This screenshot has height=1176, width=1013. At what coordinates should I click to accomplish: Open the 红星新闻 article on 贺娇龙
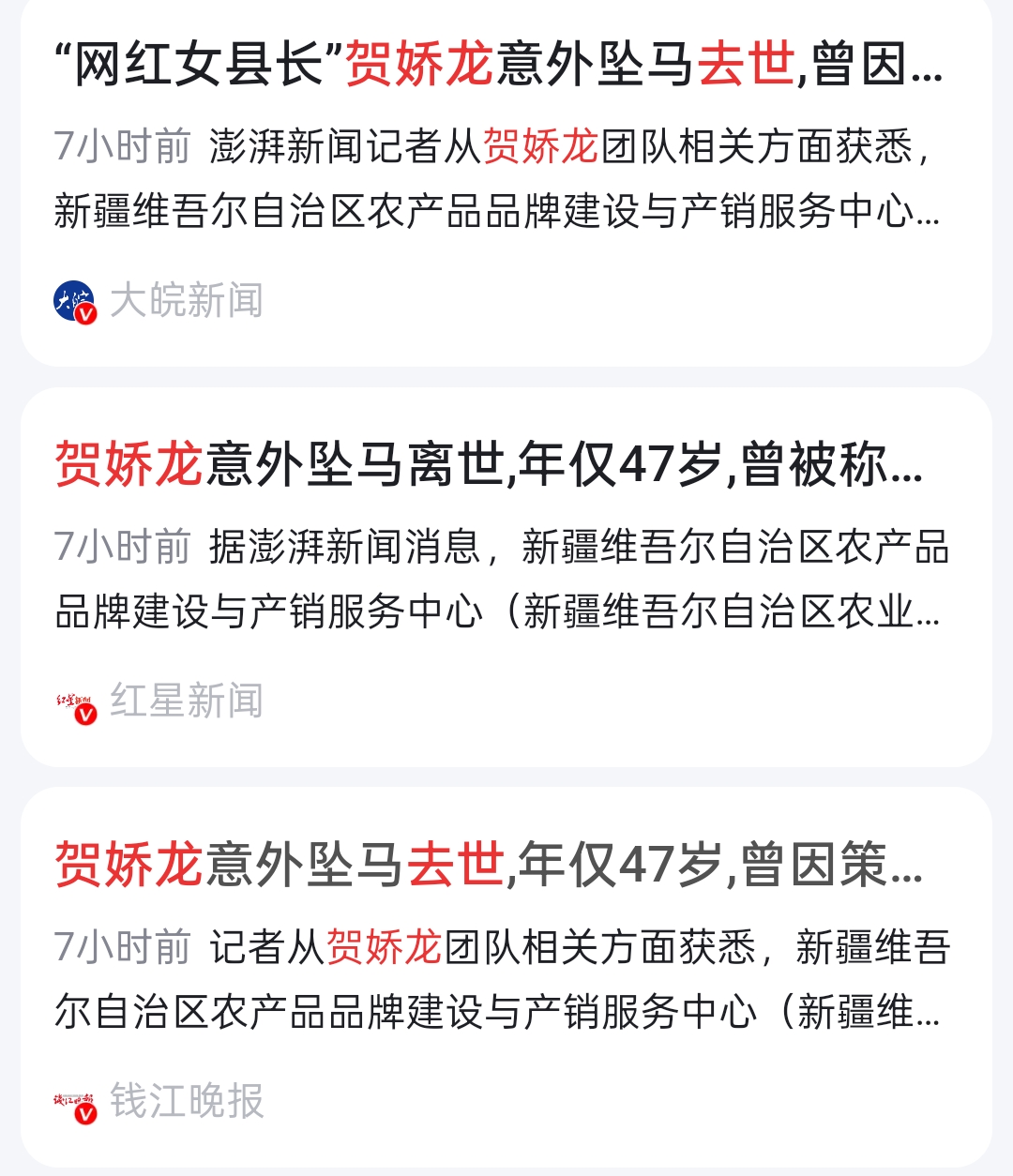[x=488, y=465]
